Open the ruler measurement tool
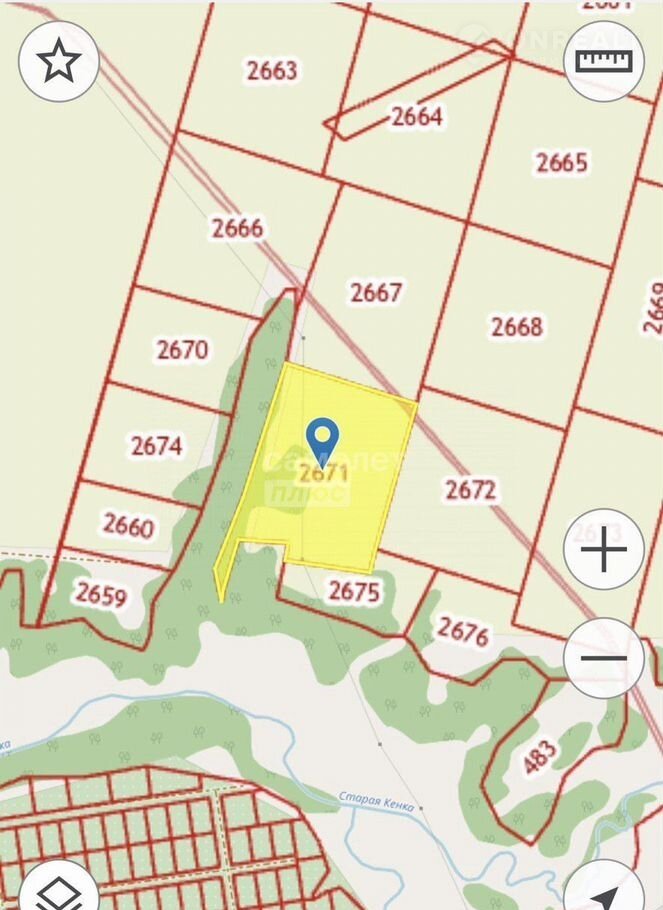The image size is (663, 910). (x=603, y=62)
